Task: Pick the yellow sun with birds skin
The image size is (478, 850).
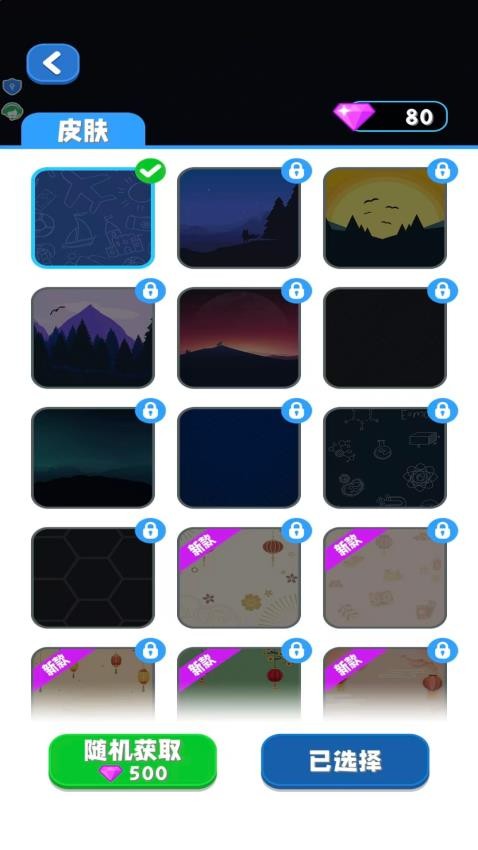Action: pos(385,217)
